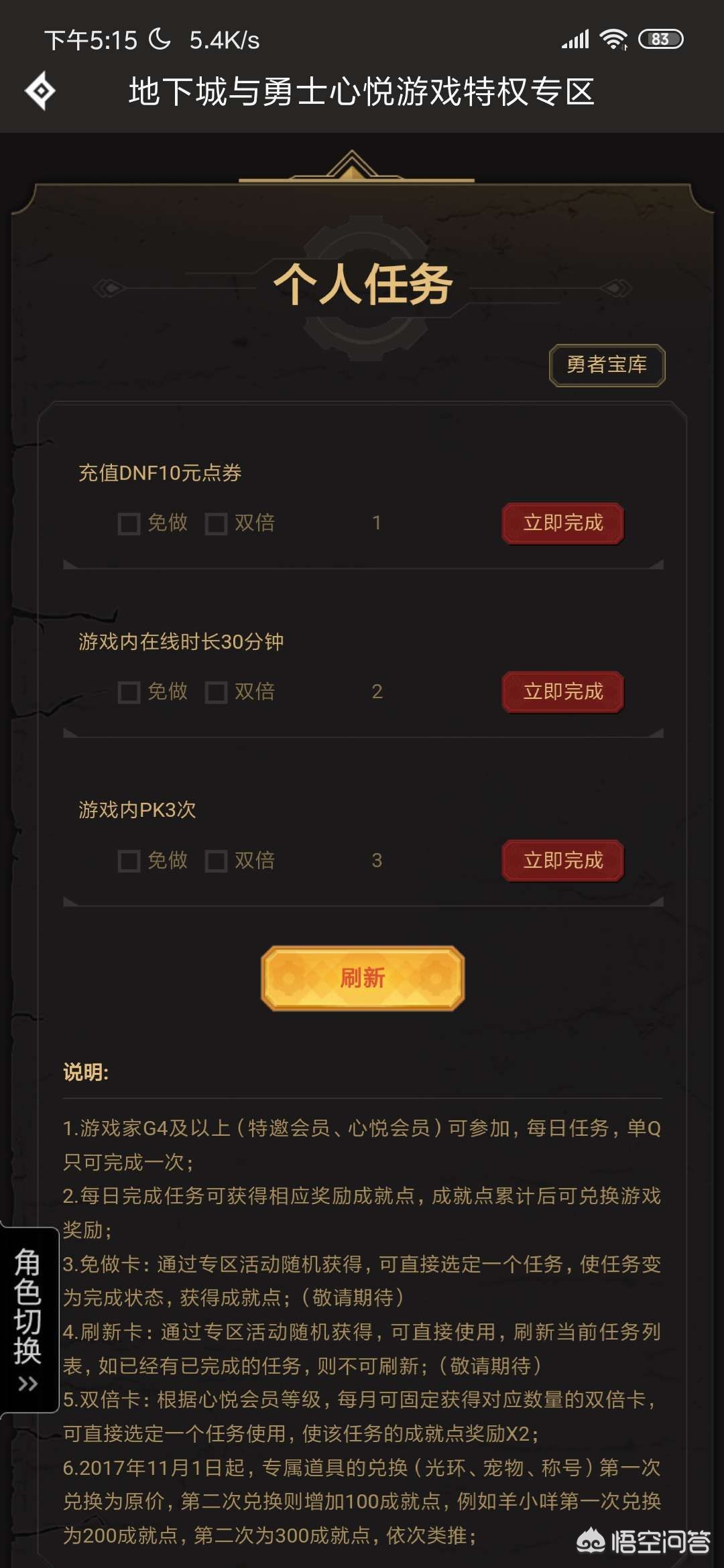The width and height of the screenshot is (724, 1568).
Task: Refresh the task list with 刷新
Action: [362, 978]
